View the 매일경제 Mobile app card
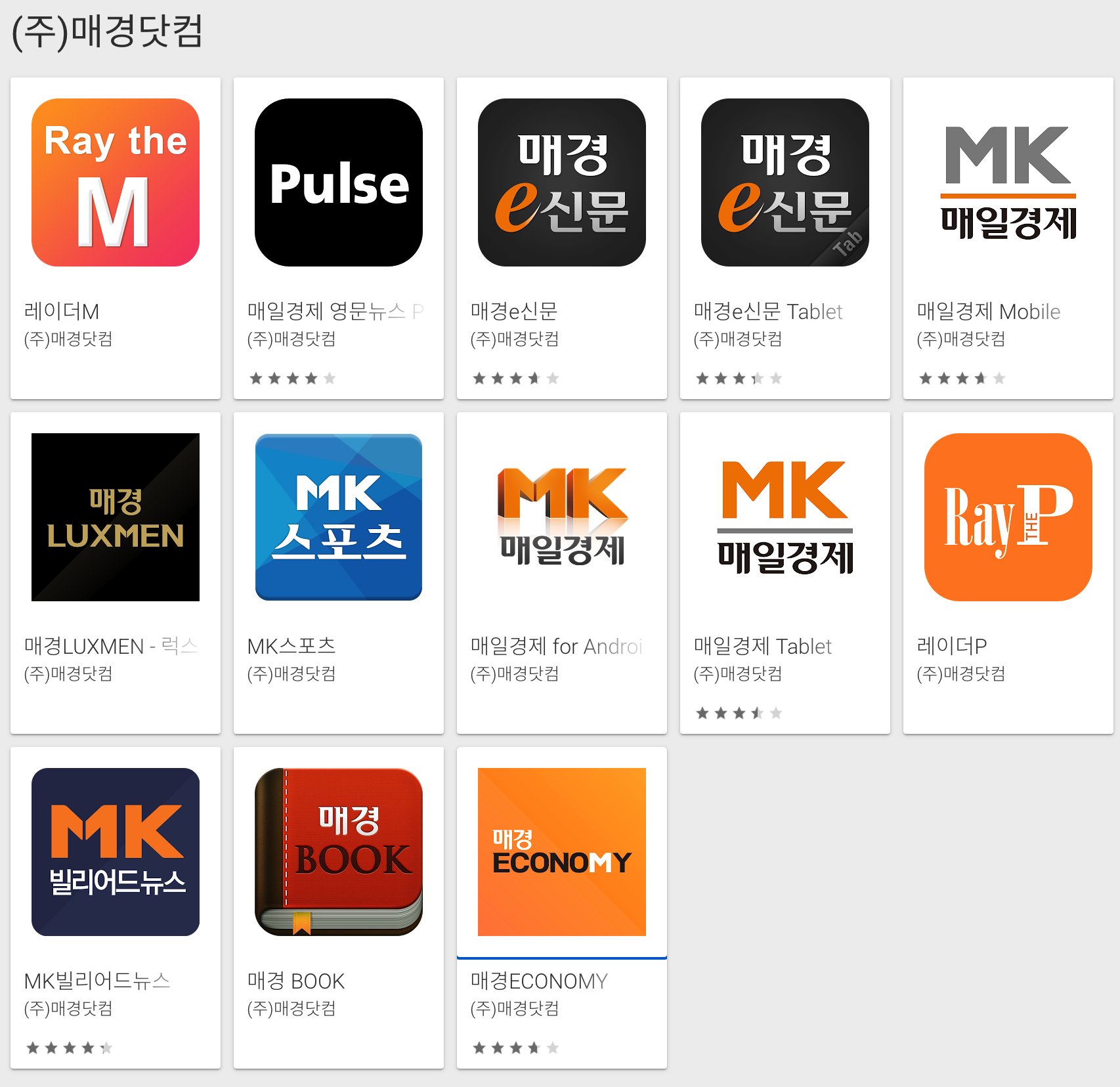Screen dimensions: 1120x1087 [1008, 182]
